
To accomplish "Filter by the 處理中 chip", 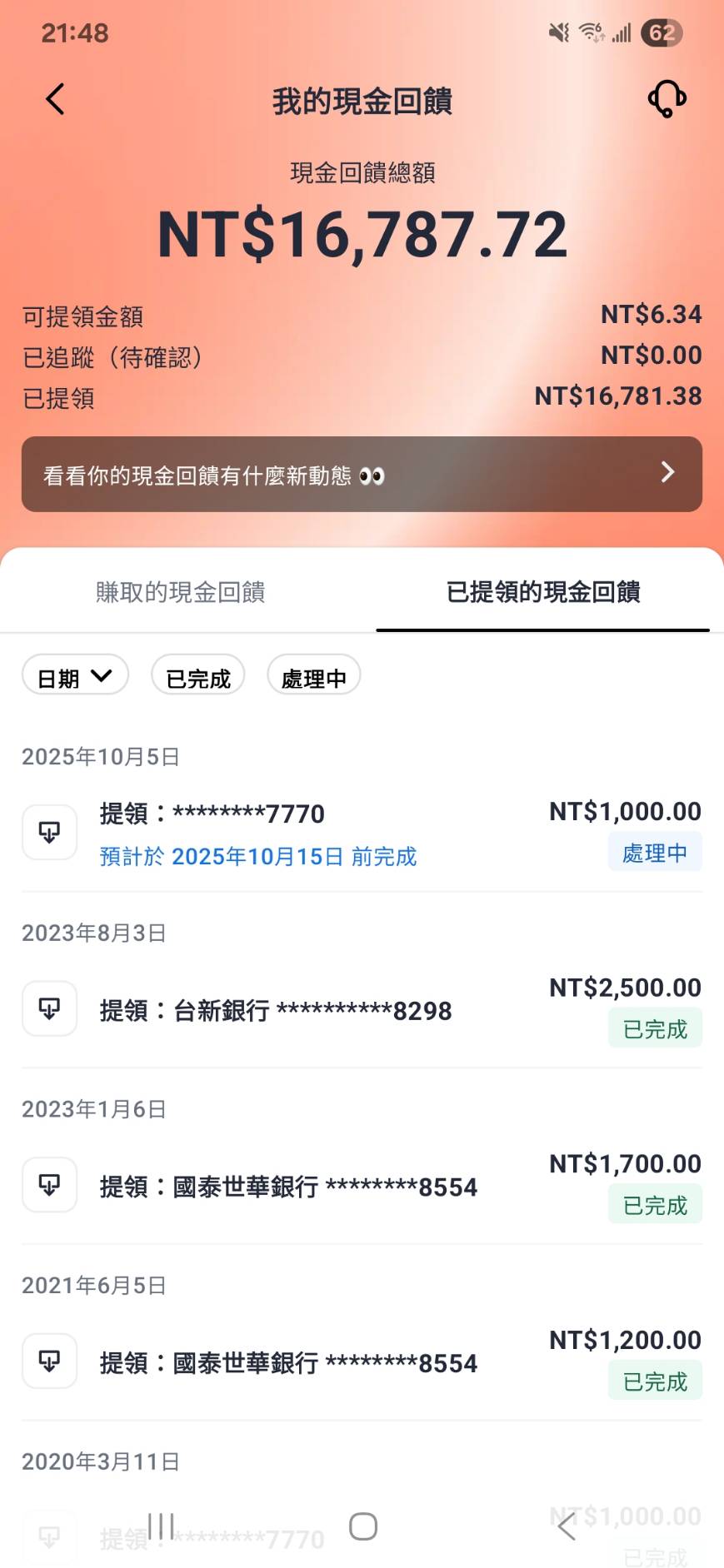I will pos(314,676).
